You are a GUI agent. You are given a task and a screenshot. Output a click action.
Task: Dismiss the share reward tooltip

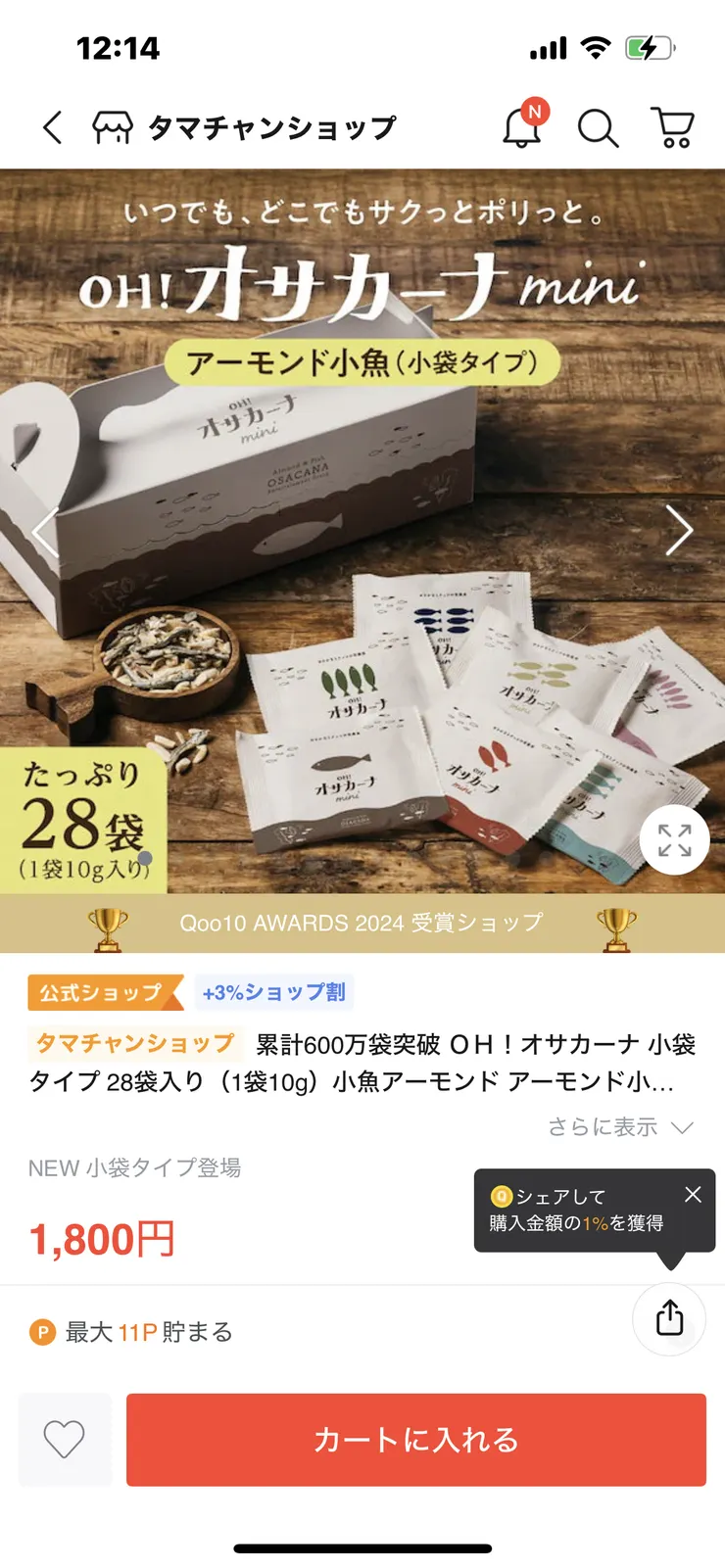click(693, 1195)
